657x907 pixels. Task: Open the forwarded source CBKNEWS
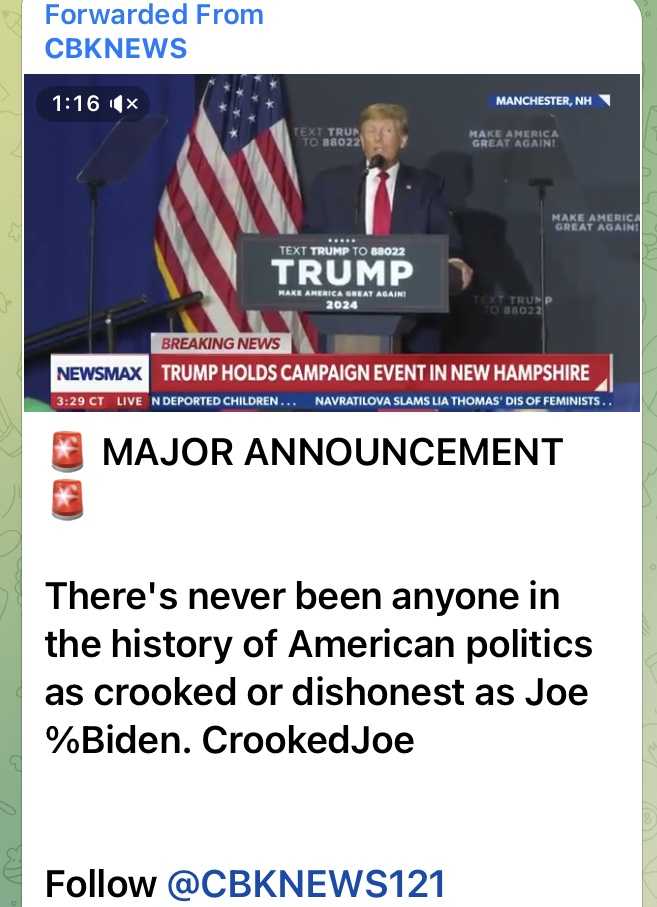[115, 47]
